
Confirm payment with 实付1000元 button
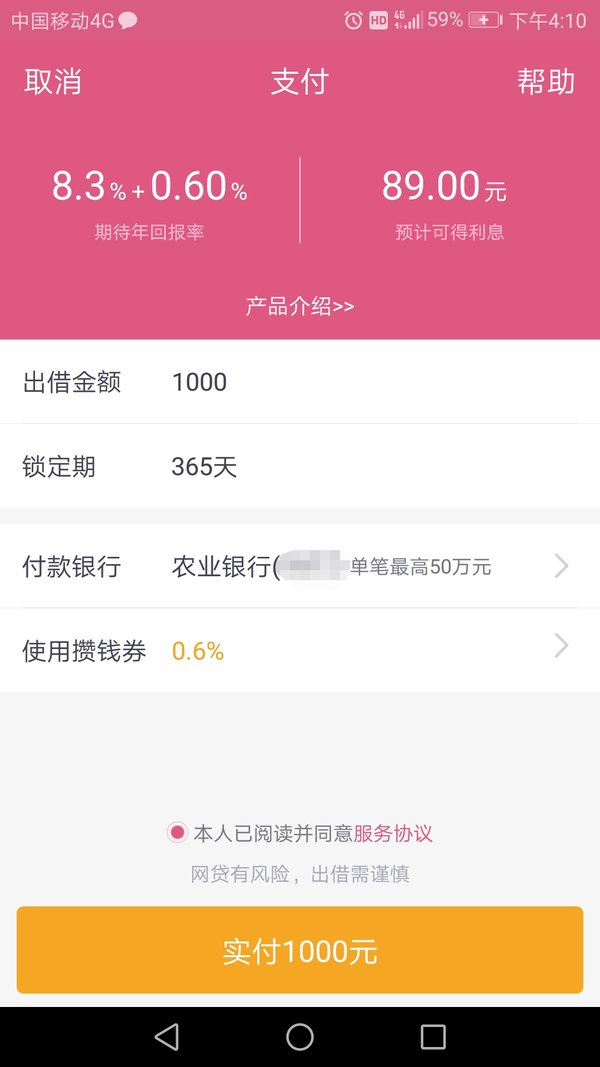[x=300, y=950]
